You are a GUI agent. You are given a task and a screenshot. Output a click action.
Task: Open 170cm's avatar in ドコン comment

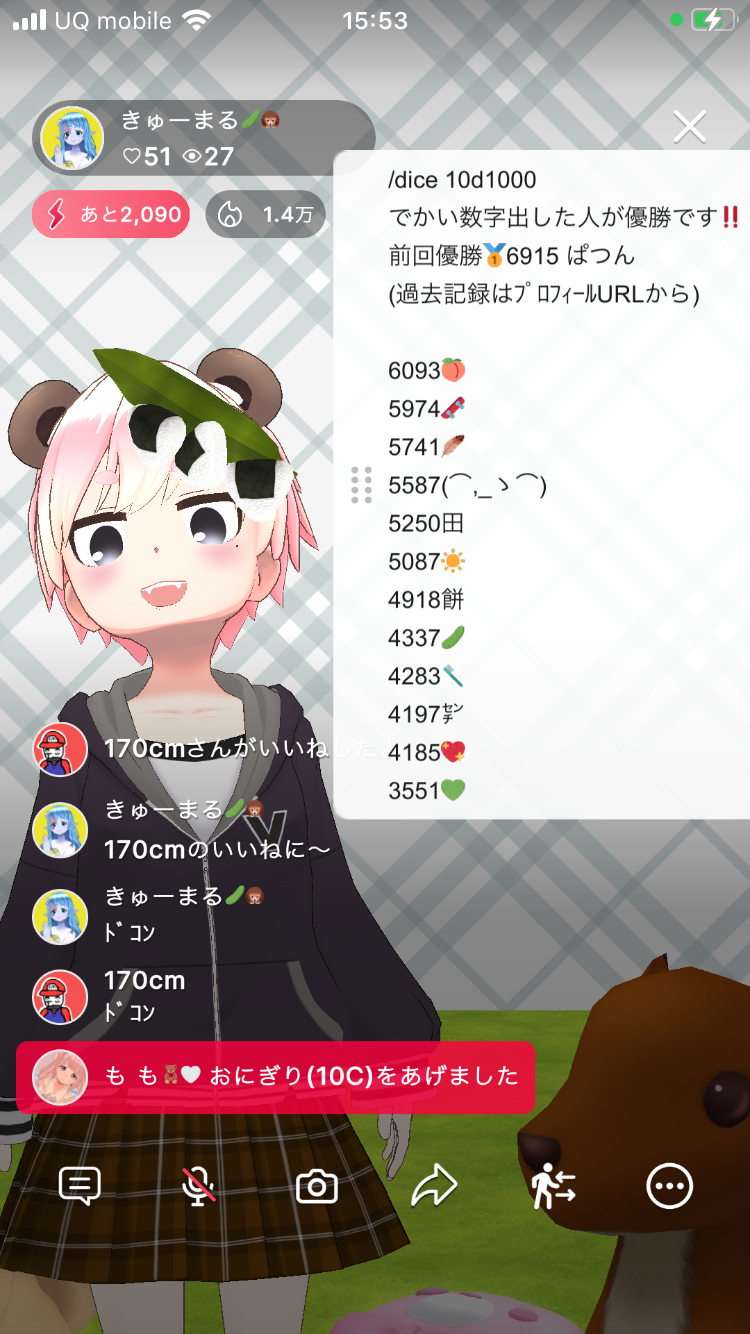coord(60,996)
